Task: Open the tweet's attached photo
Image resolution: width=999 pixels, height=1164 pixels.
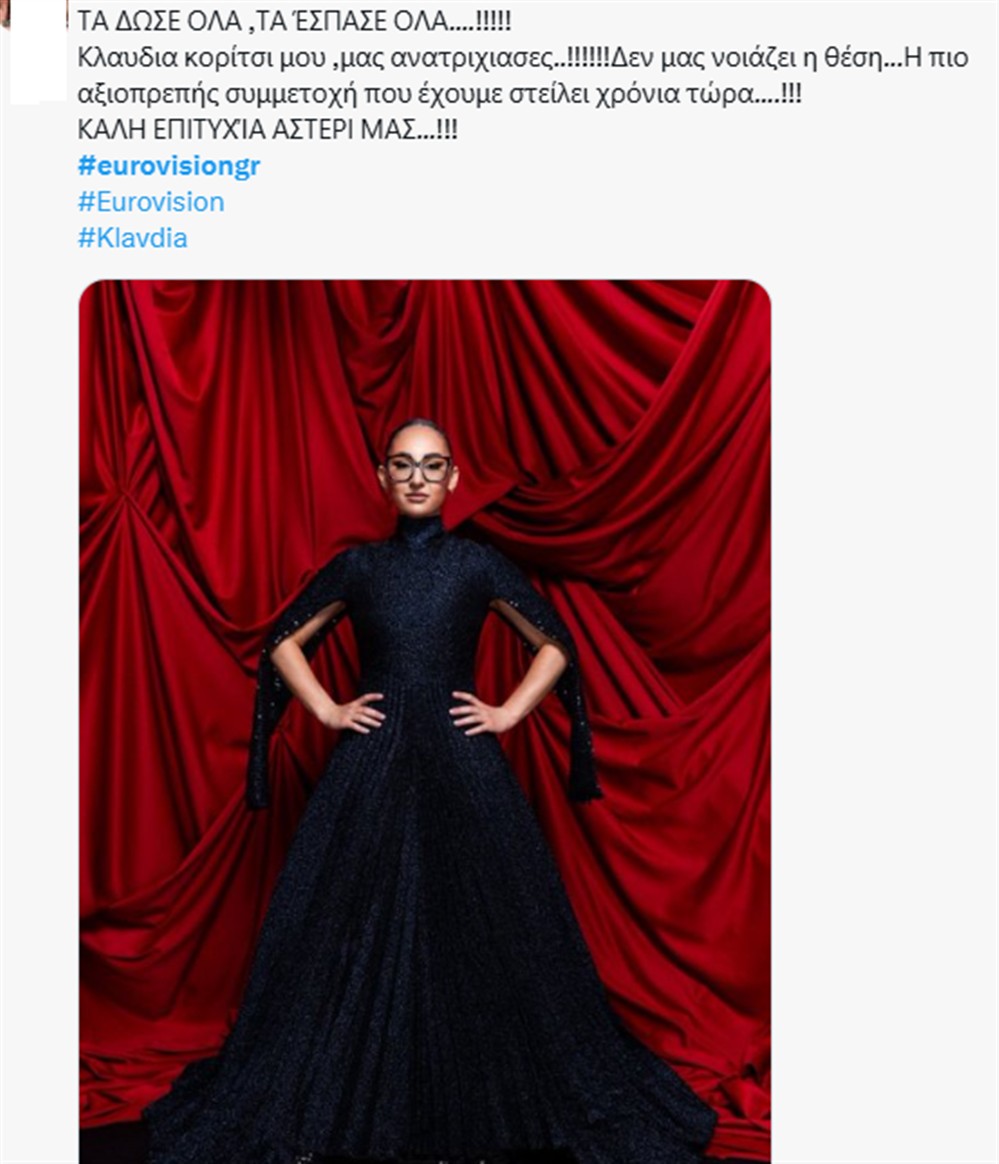Action: click(x=424, y=720)
